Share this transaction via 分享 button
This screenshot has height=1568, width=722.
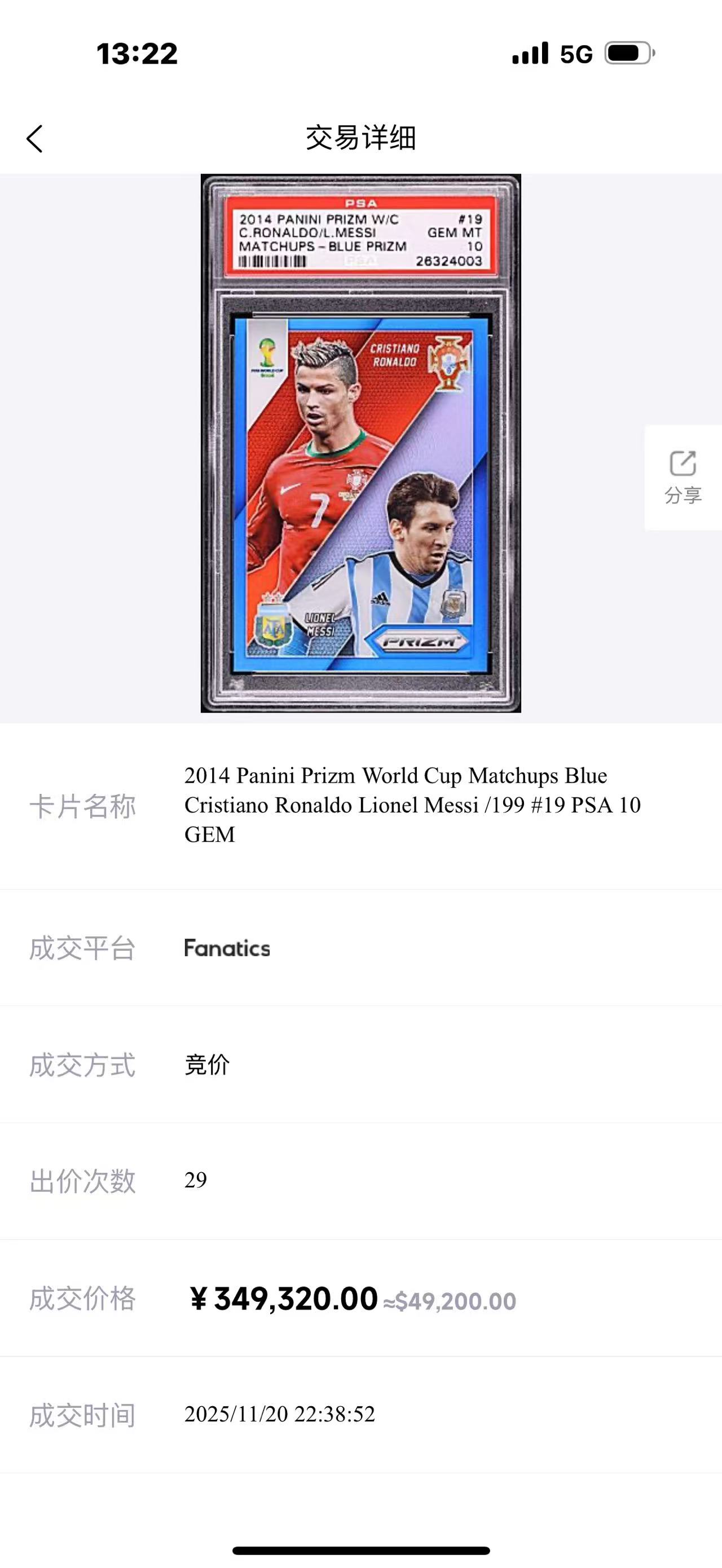[x=683, y=477]
